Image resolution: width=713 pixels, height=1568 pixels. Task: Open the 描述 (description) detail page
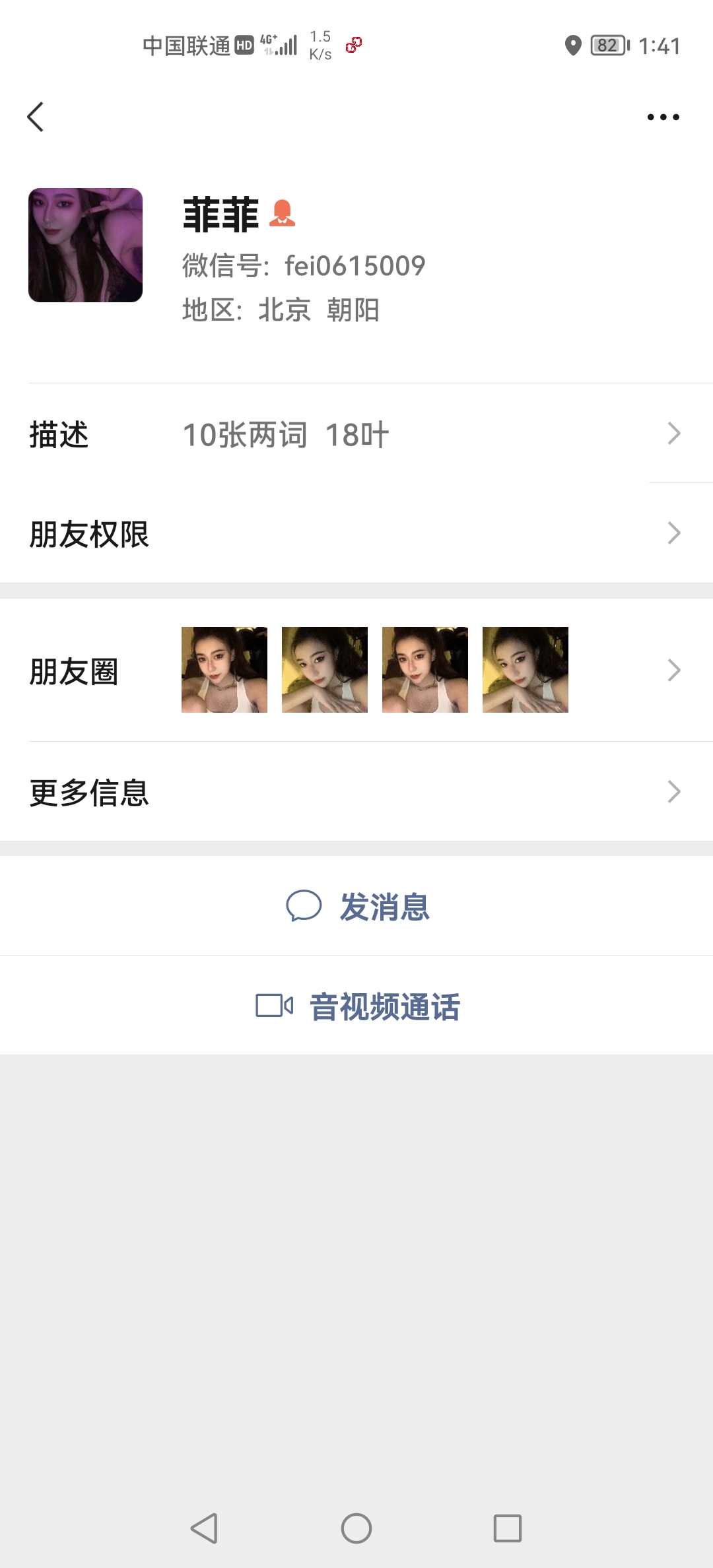[673, 433]
